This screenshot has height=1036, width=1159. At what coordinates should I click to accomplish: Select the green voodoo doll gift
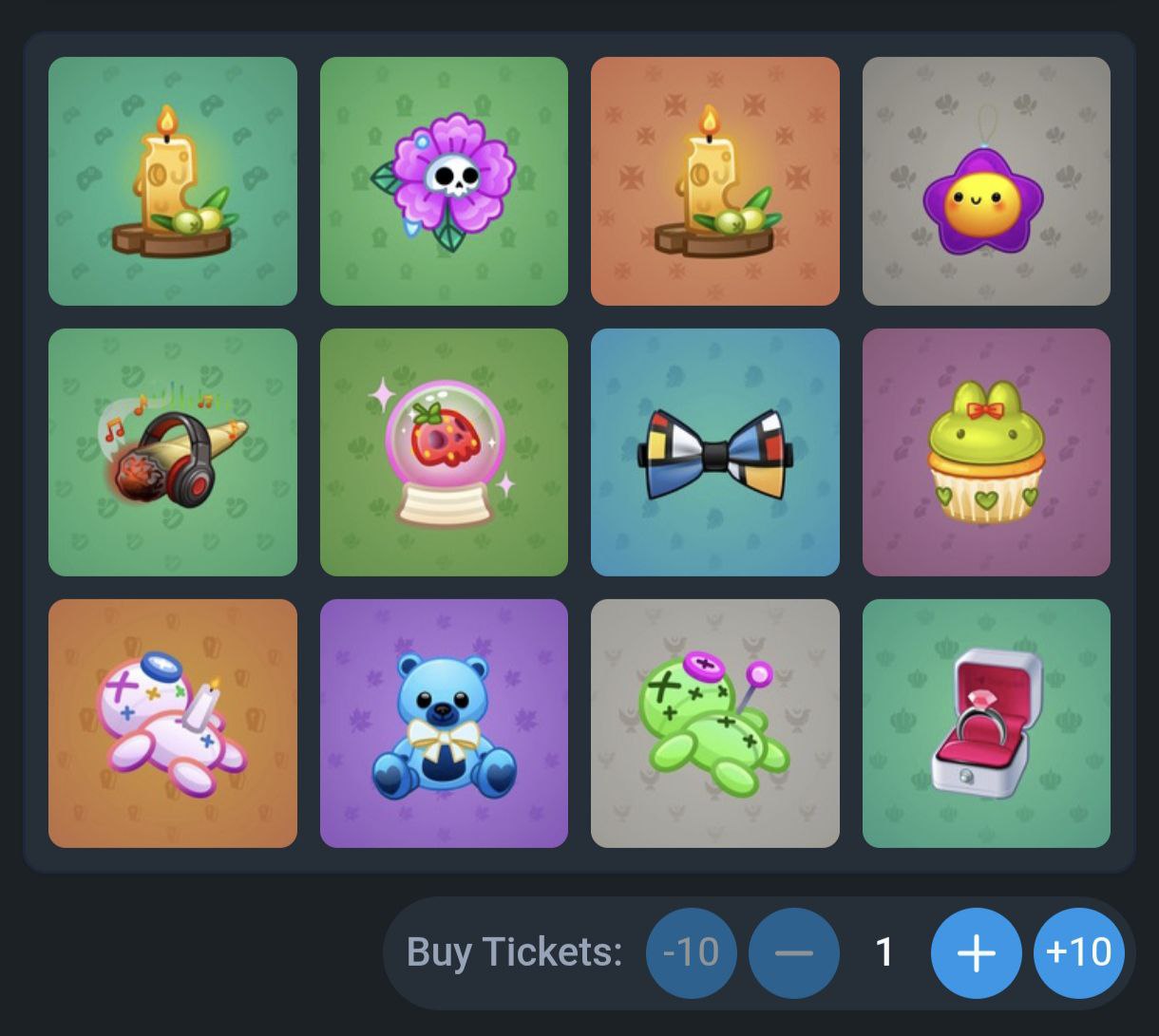(714, 723)
